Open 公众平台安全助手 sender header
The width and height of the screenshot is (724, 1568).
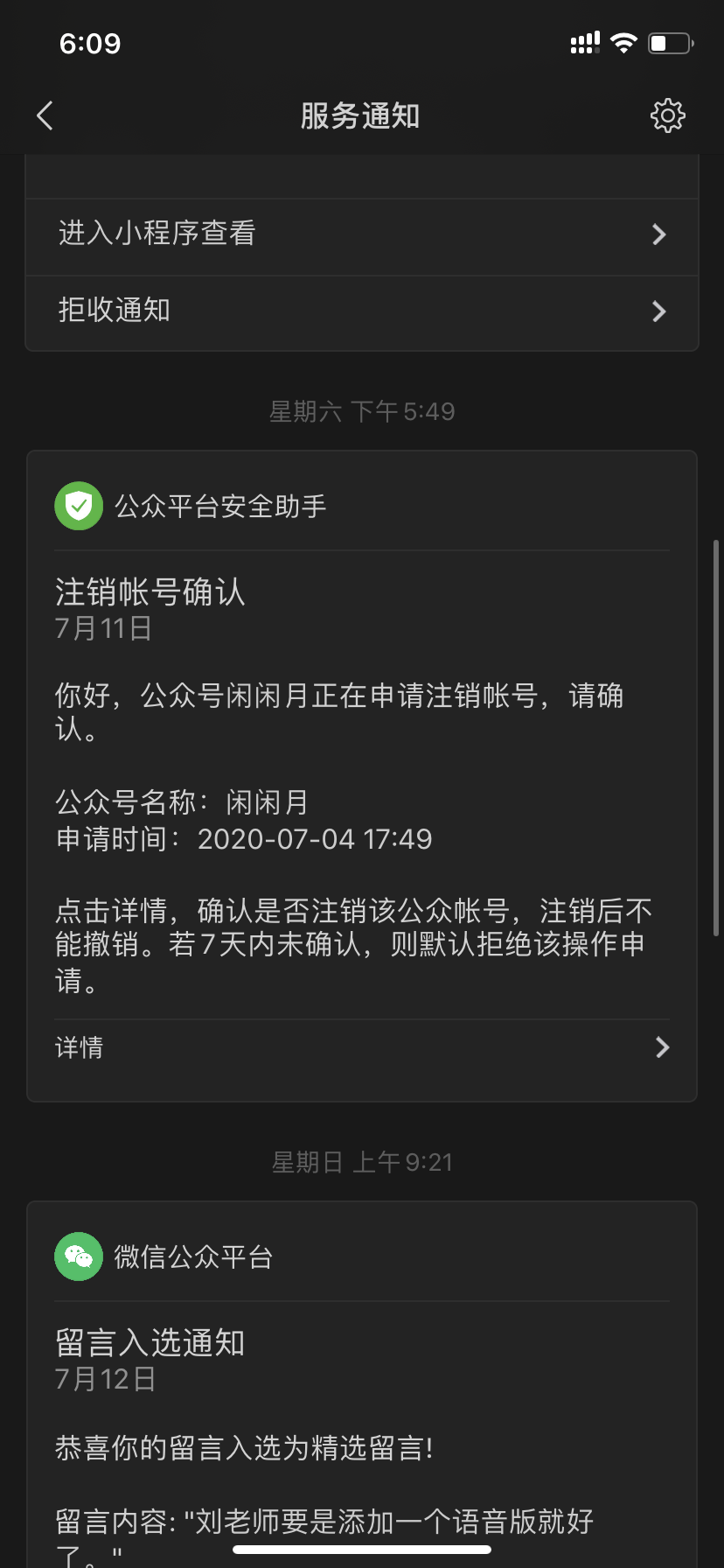[x=362, y=506]
